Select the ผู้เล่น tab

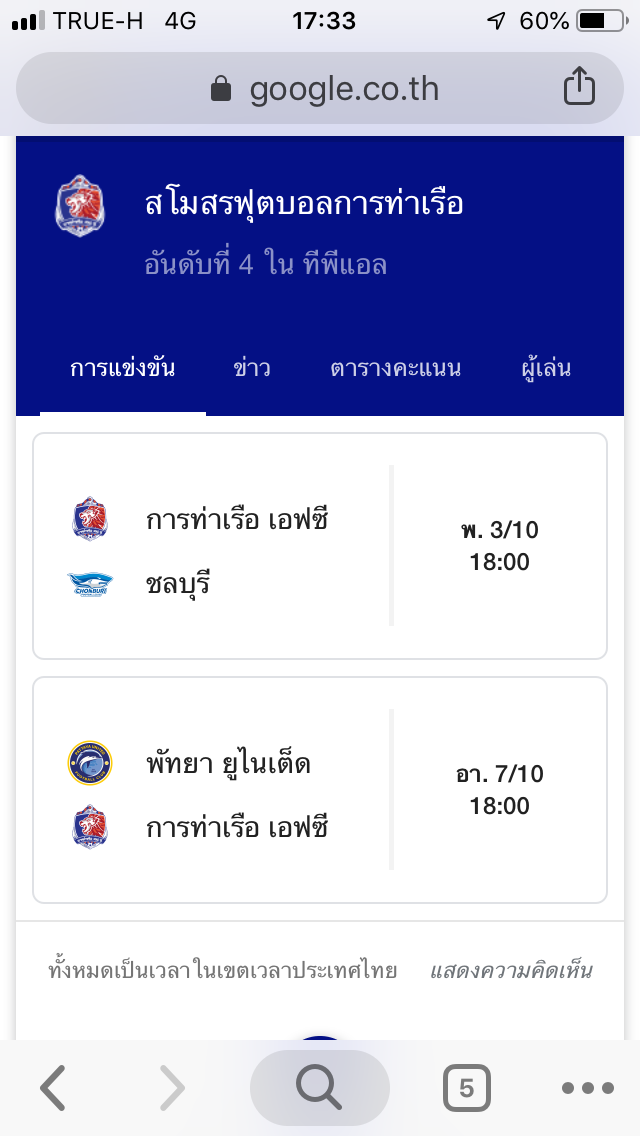point(546,368)
